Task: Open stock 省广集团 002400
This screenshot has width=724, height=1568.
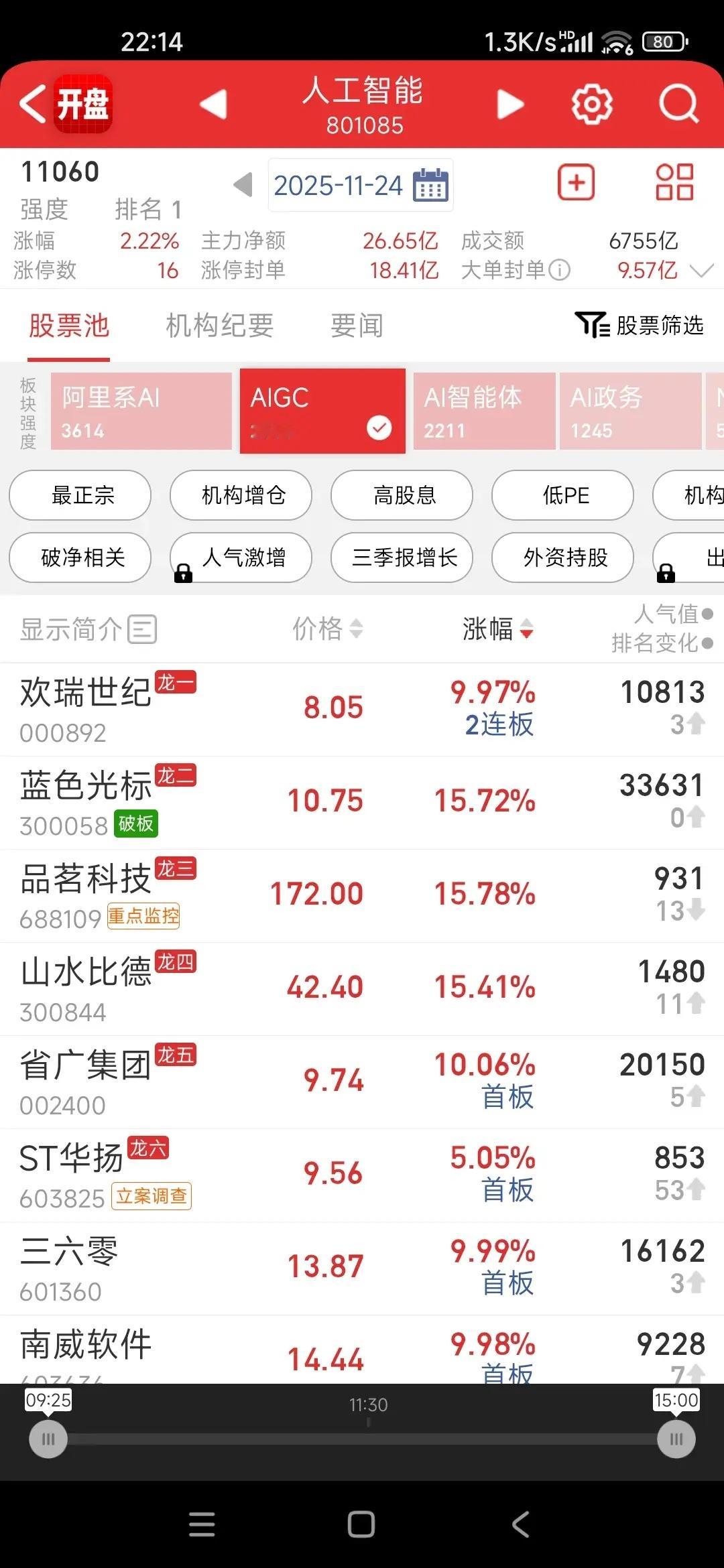Action: pos(362,1082)
